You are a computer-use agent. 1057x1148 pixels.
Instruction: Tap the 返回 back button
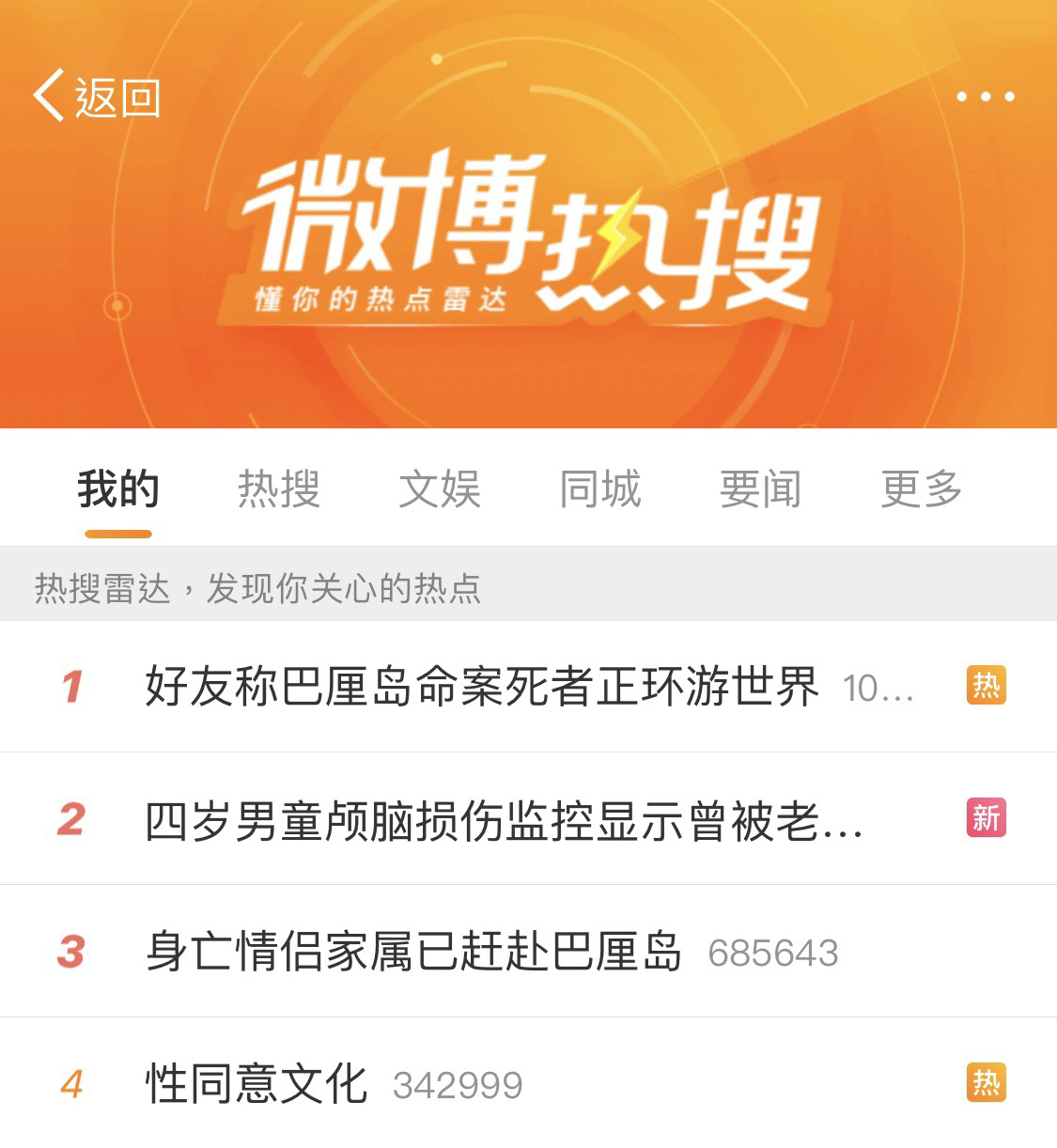pyautogui.click(x=97, y=96)
